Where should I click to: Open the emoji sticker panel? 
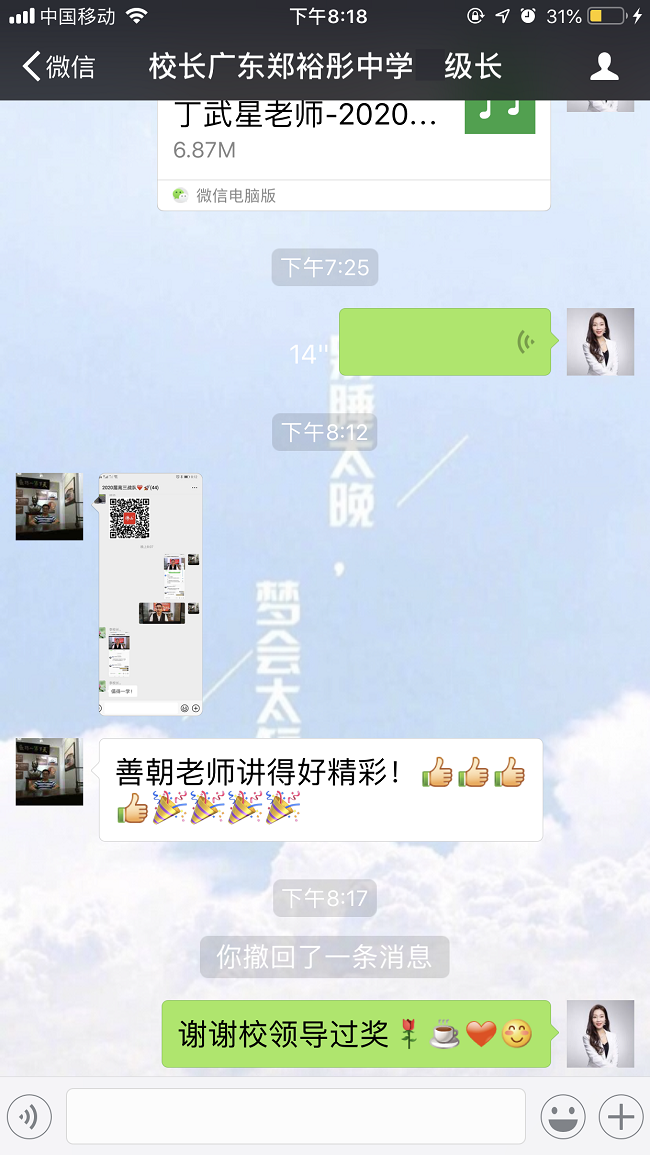point(563,1116)
